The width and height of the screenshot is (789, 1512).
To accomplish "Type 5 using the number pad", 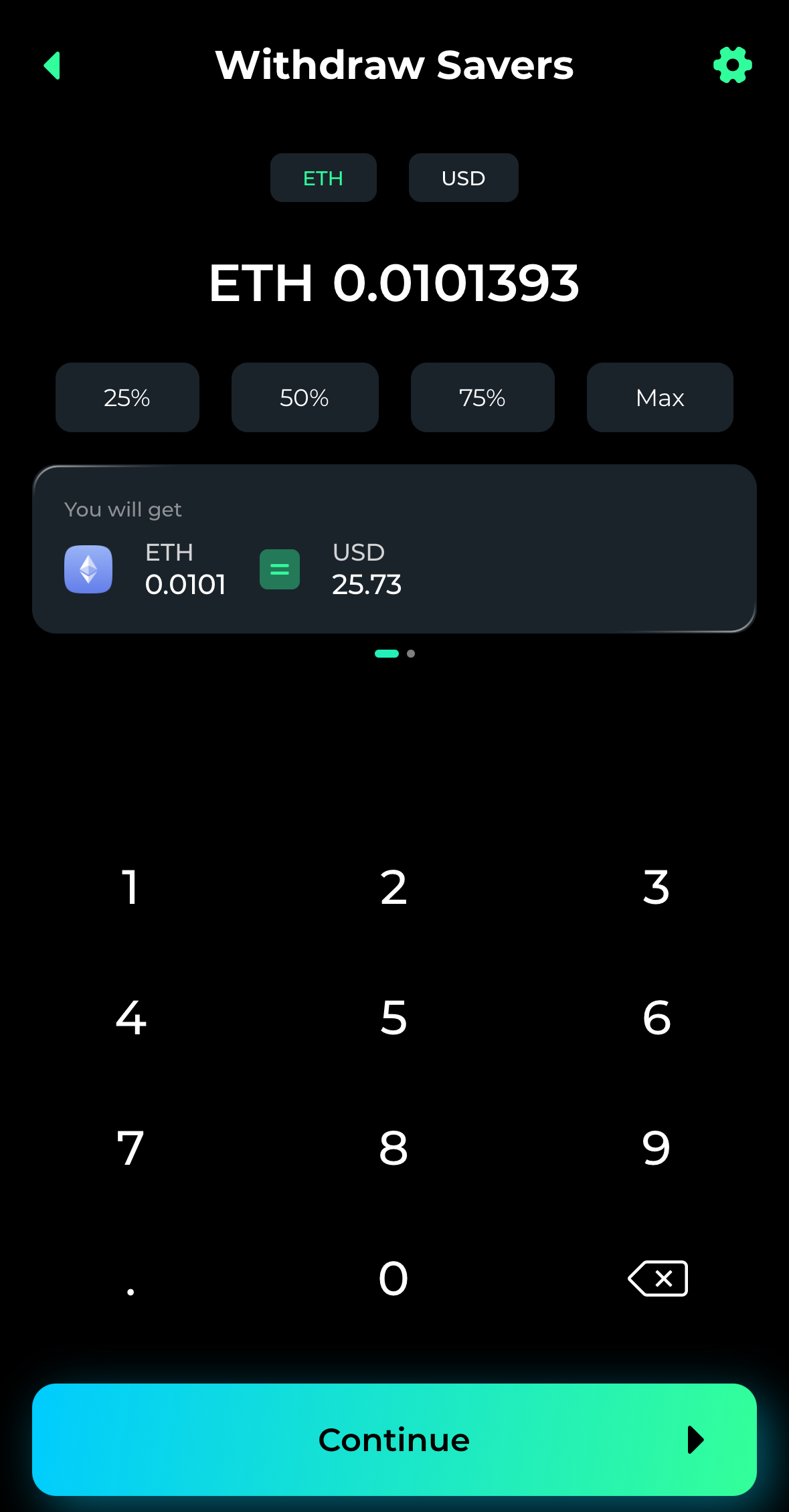I will click(x=393, y=1018).
